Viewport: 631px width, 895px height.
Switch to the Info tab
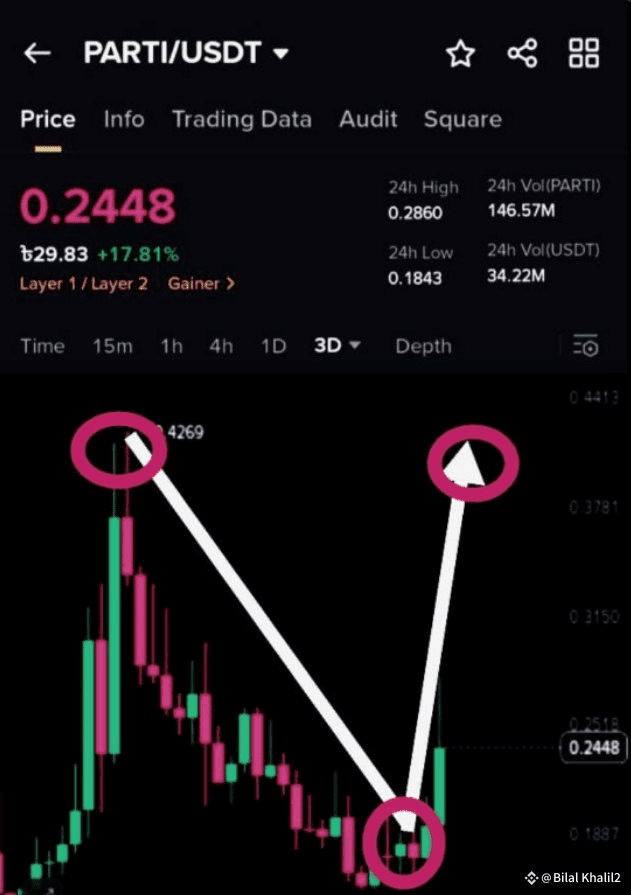pos(124,120)
